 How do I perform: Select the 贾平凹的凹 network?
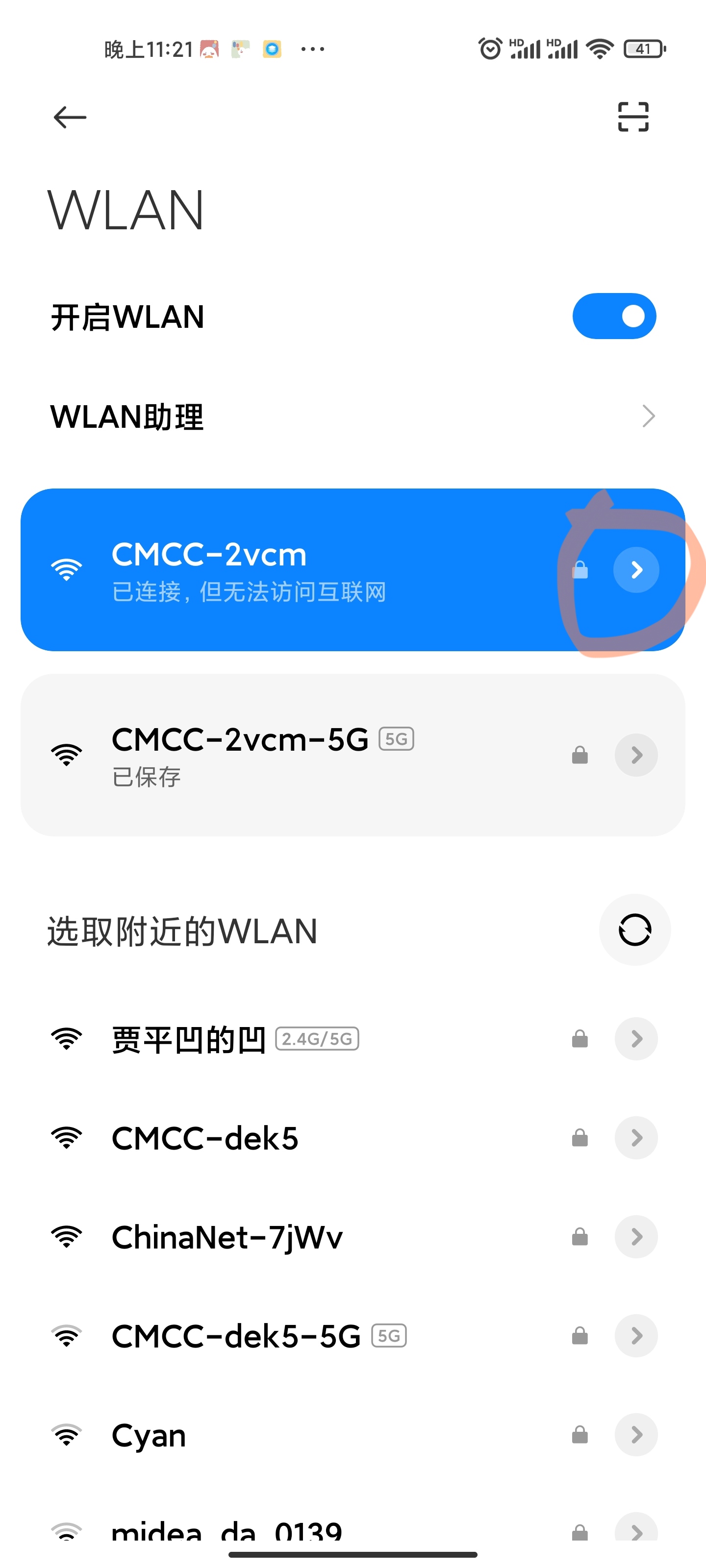[x=244, y=1039]
